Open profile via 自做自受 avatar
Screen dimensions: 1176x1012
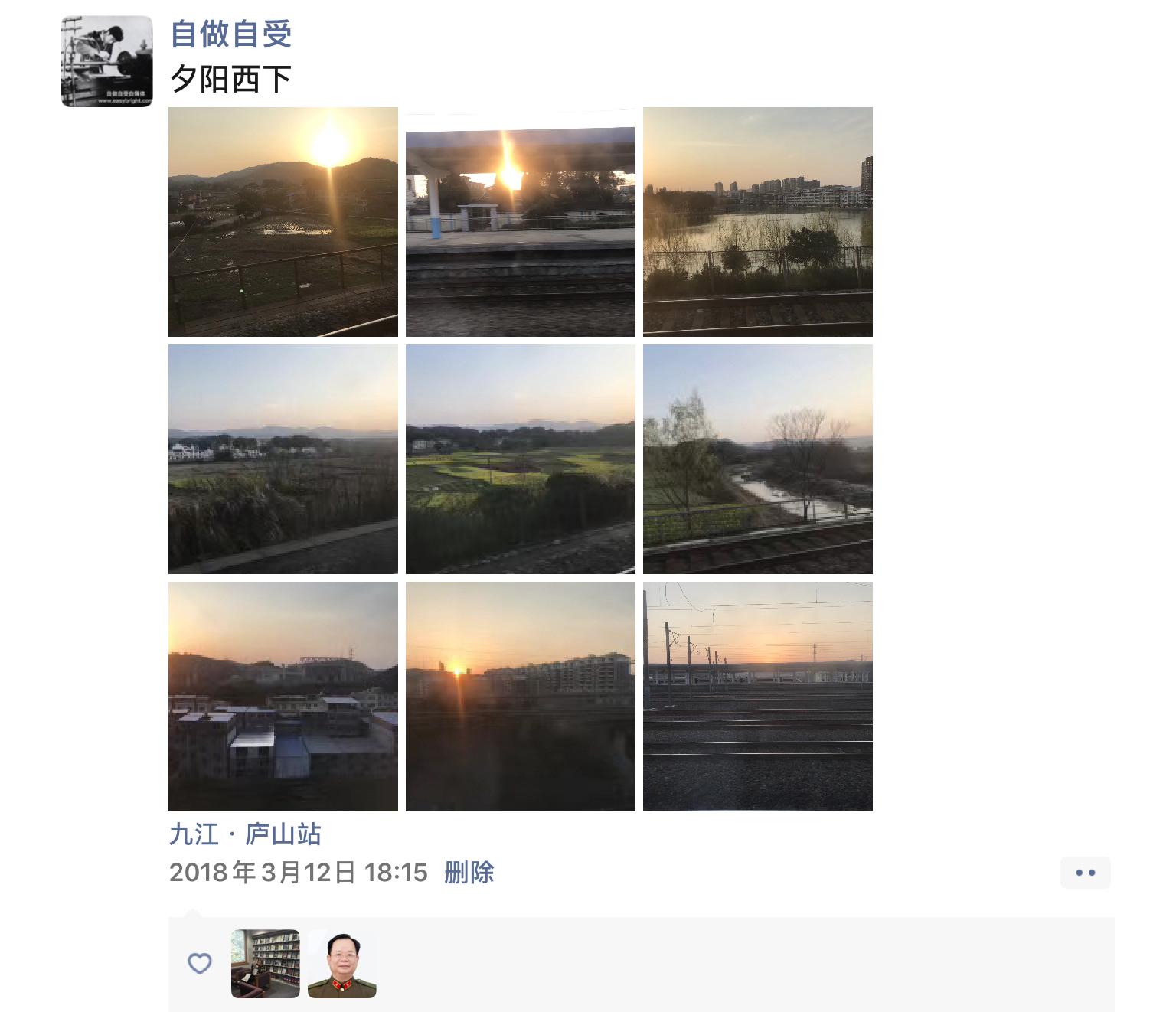[106, 61]
